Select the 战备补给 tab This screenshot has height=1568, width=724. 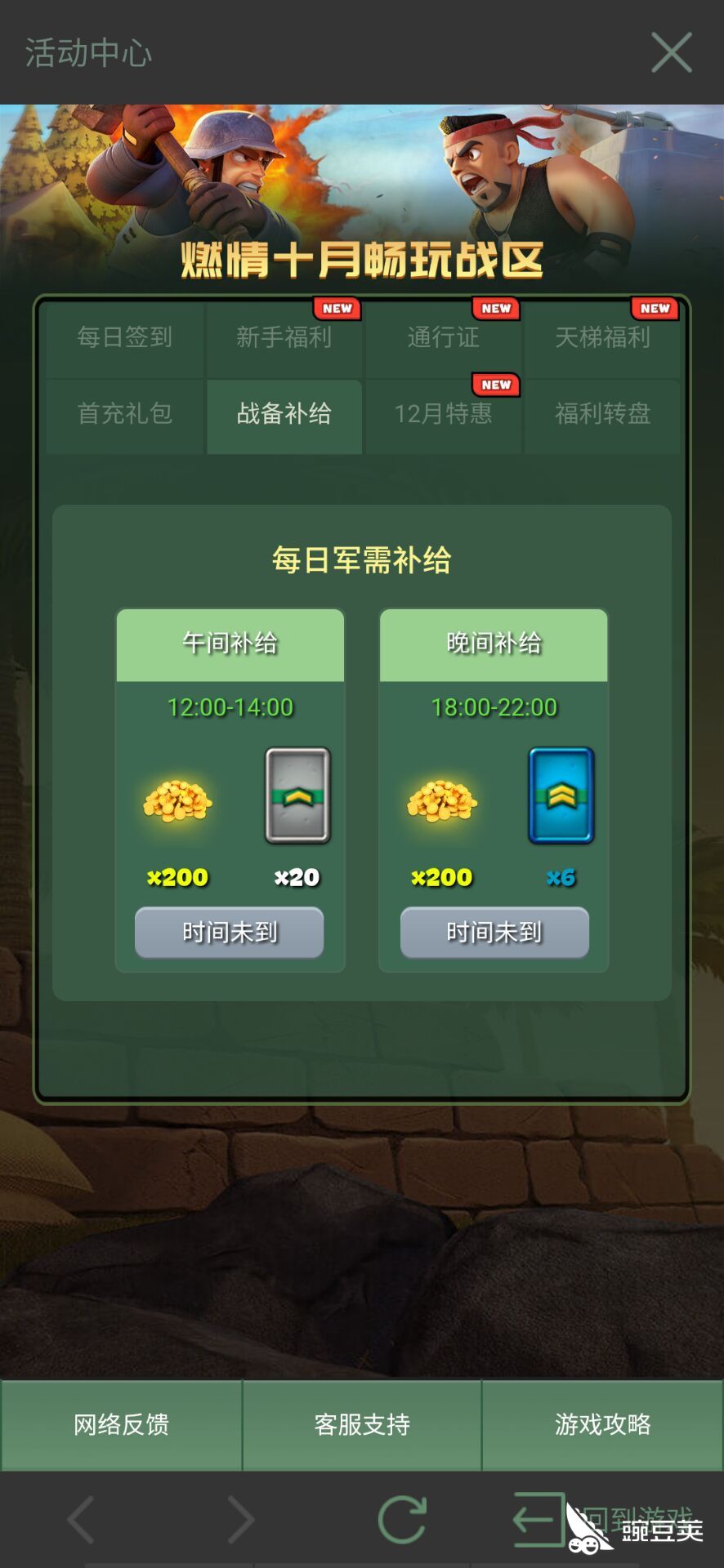[284, 413]
